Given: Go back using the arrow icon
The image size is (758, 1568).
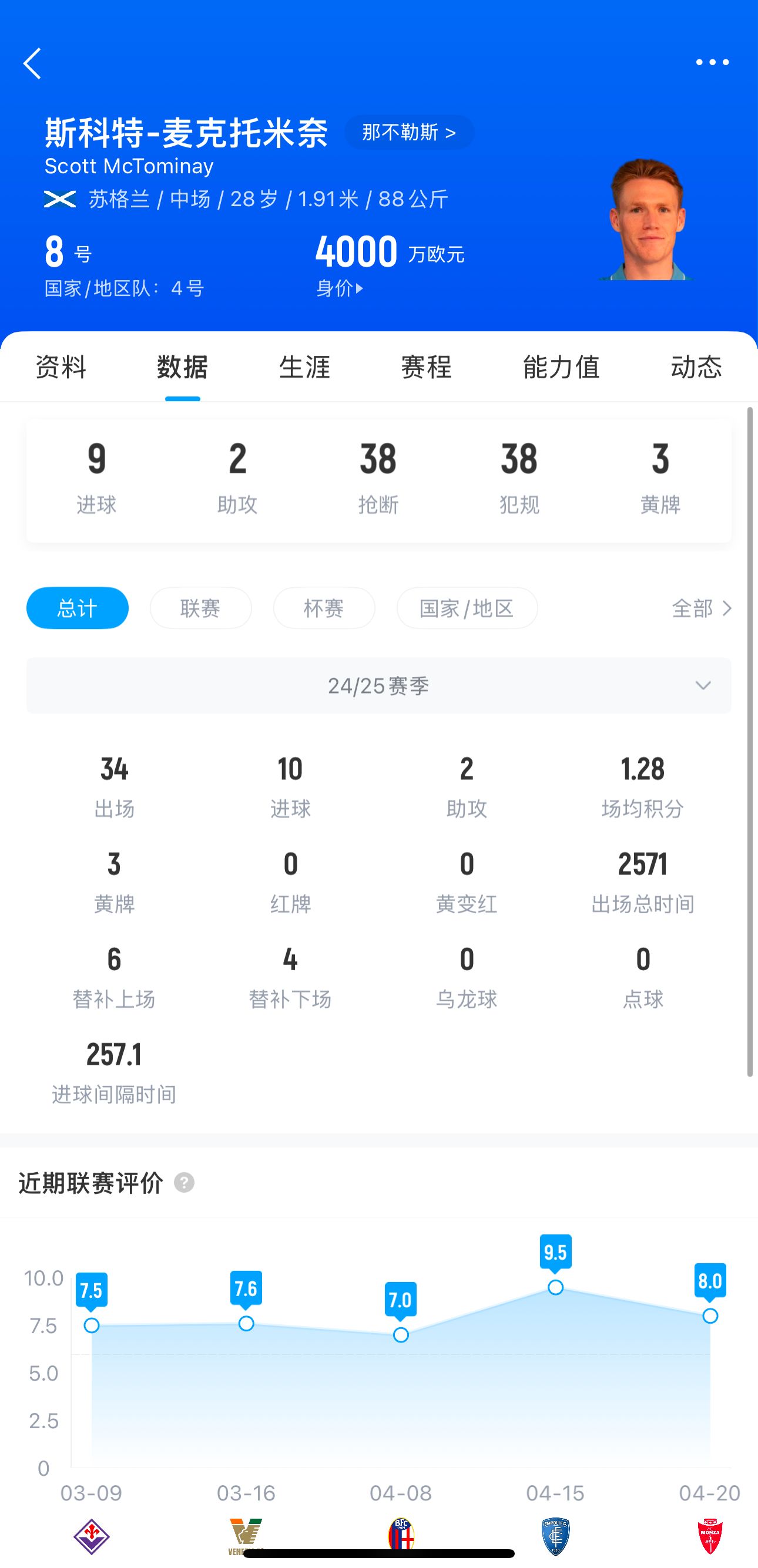Looking at the screenshot, I should tap(32, 63).
